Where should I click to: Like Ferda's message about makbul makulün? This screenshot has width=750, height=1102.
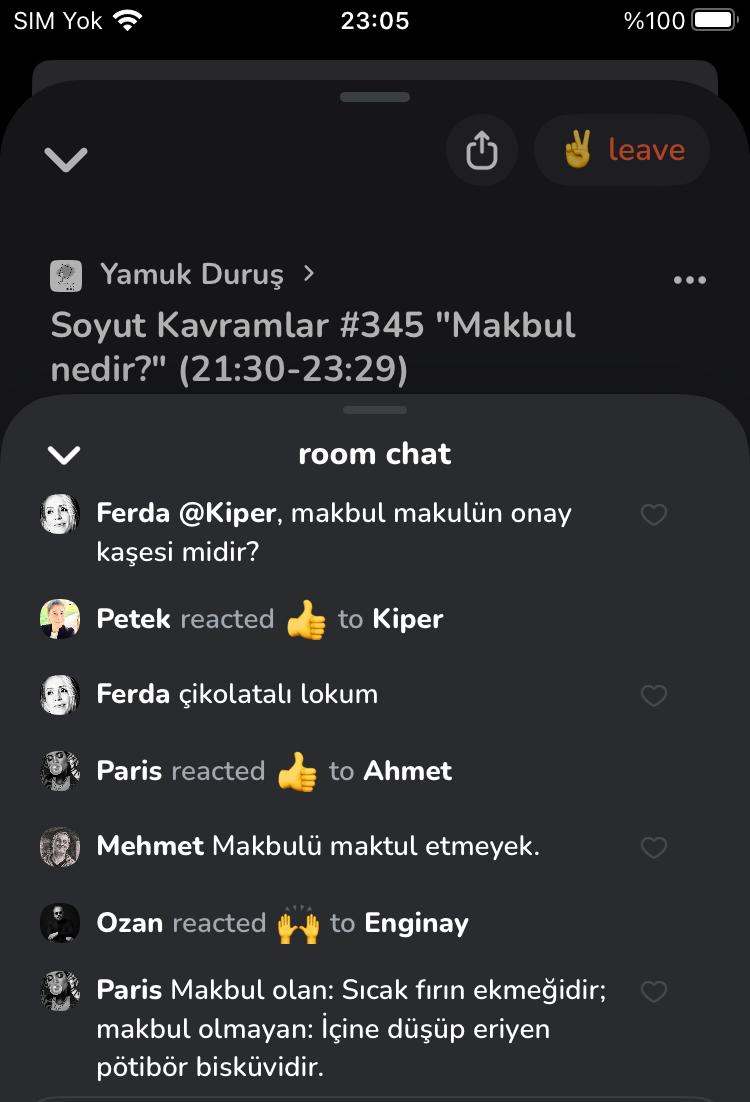click(653, 515)
